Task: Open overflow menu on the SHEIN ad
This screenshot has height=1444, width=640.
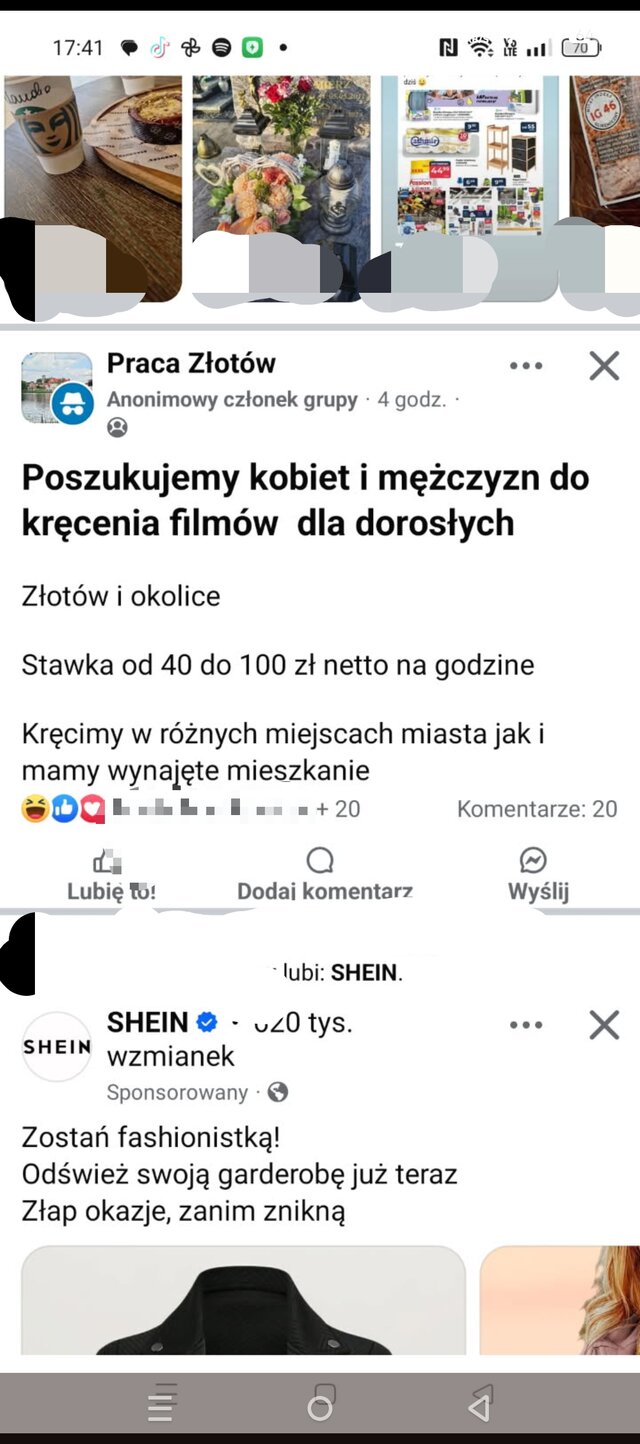Action: (526, 1025)
